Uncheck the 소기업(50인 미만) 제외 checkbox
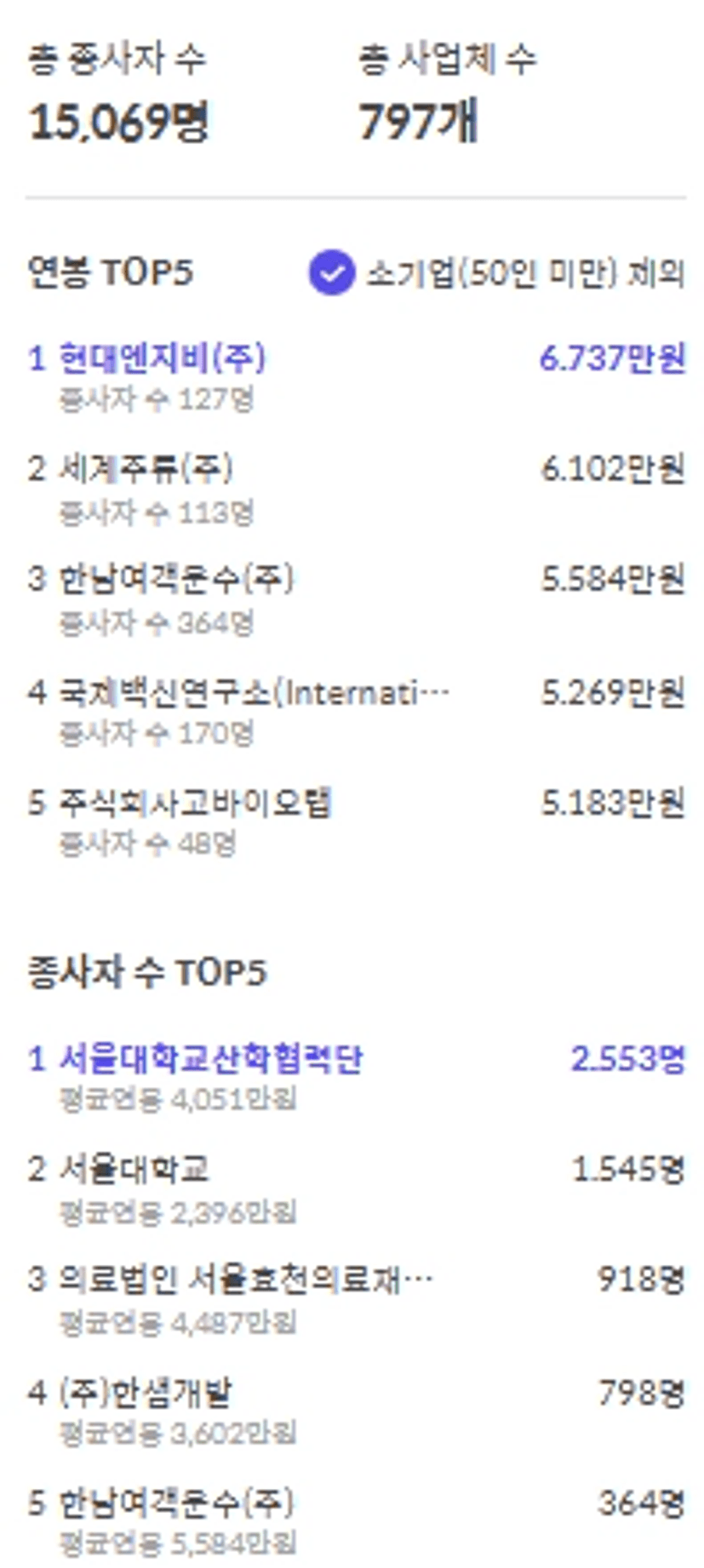 click(x=331, y=273)
